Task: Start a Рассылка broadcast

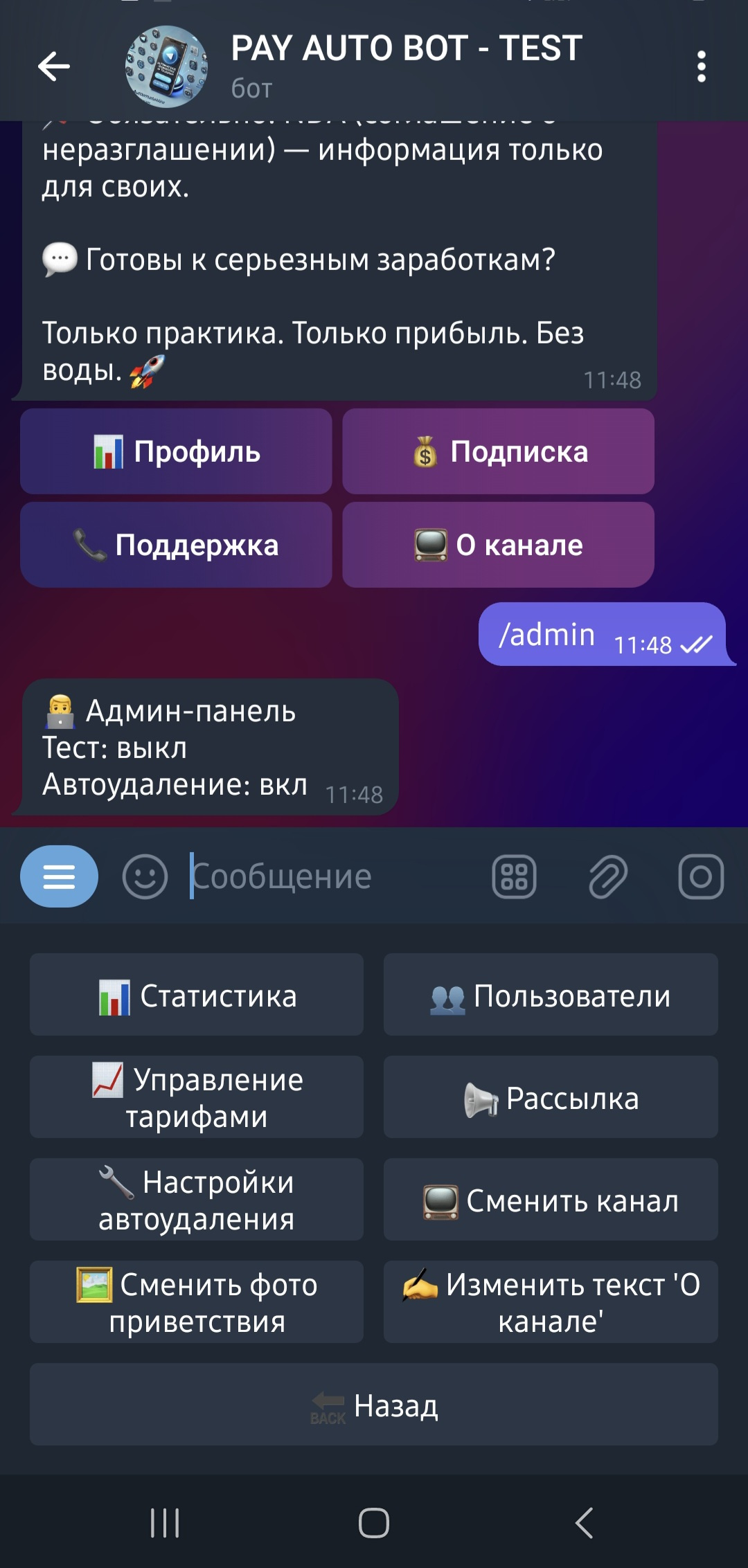Action: pyautogui.click(x=551, y=1097)
